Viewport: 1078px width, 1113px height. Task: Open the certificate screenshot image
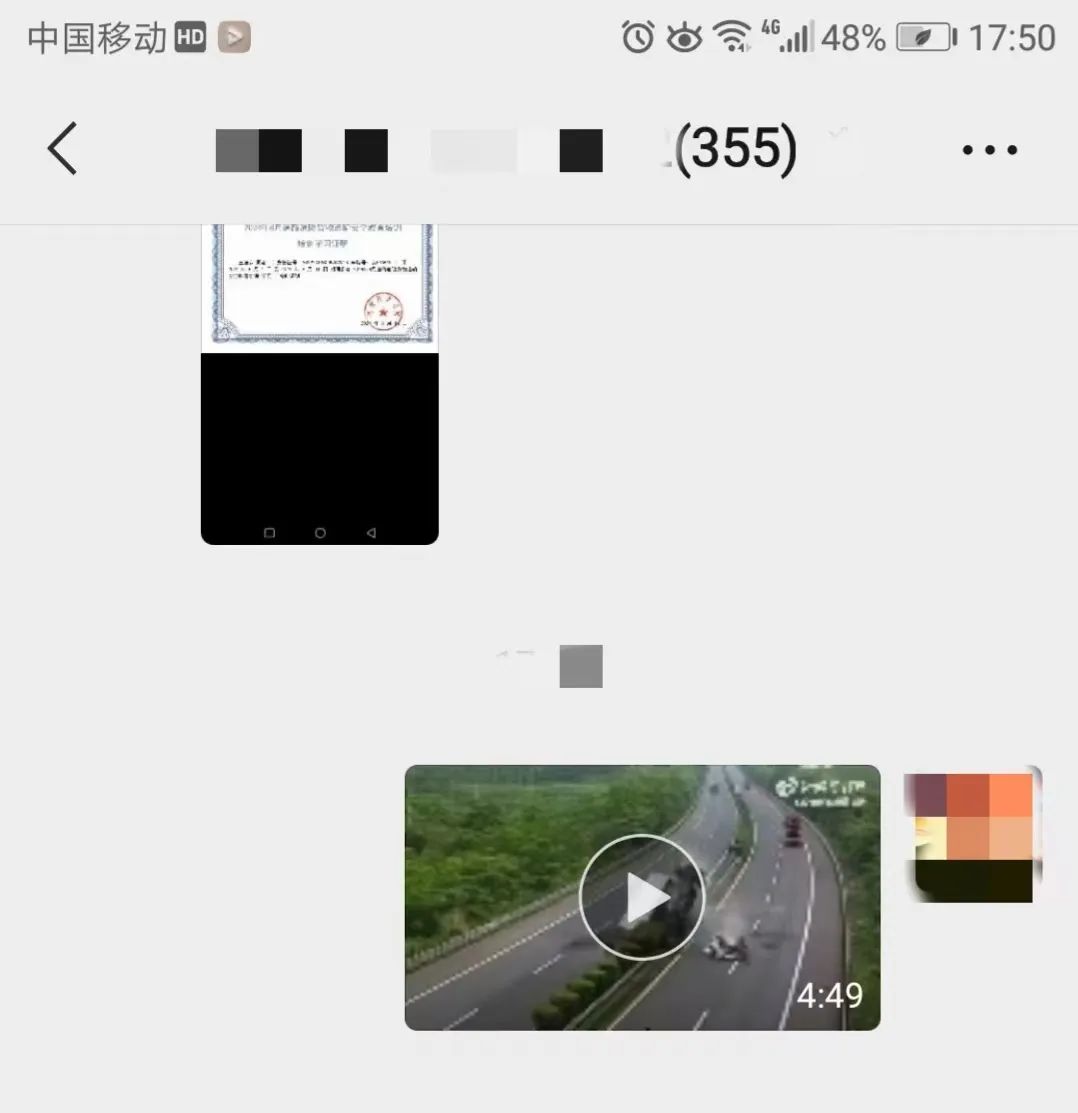point(320,384)
